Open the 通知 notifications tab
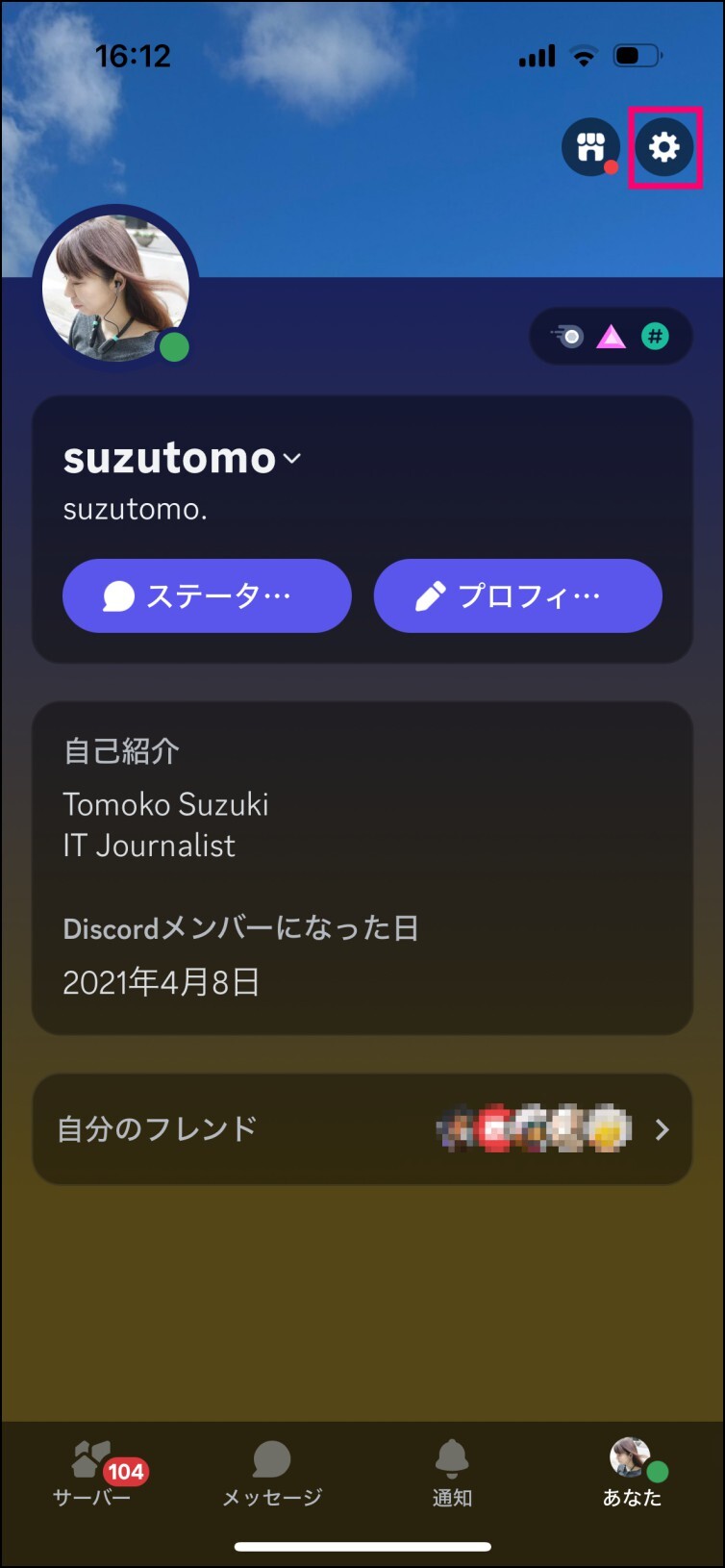The image size is (725, 1568). point(452,1474)
